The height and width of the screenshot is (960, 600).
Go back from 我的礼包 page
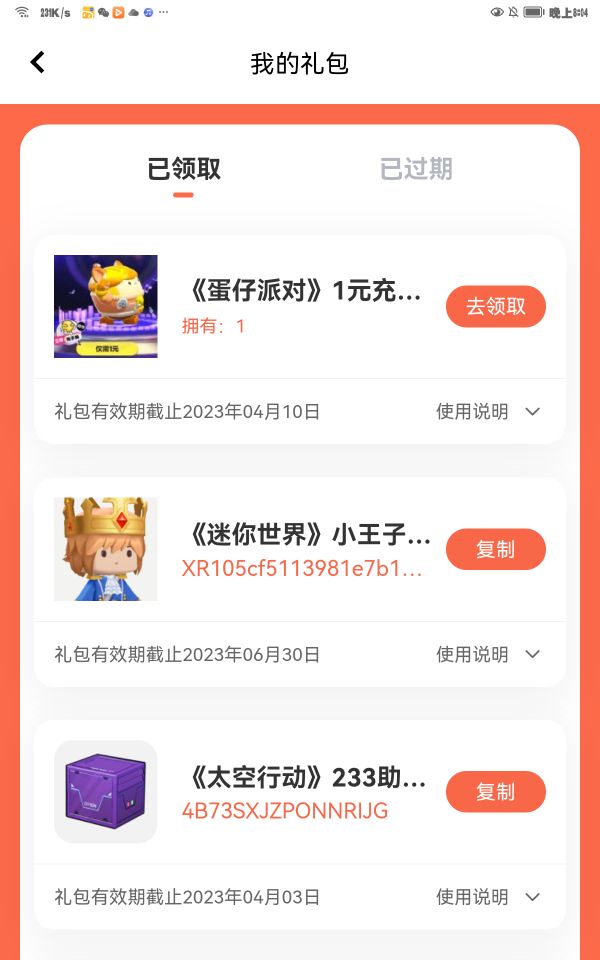point(37,62)
